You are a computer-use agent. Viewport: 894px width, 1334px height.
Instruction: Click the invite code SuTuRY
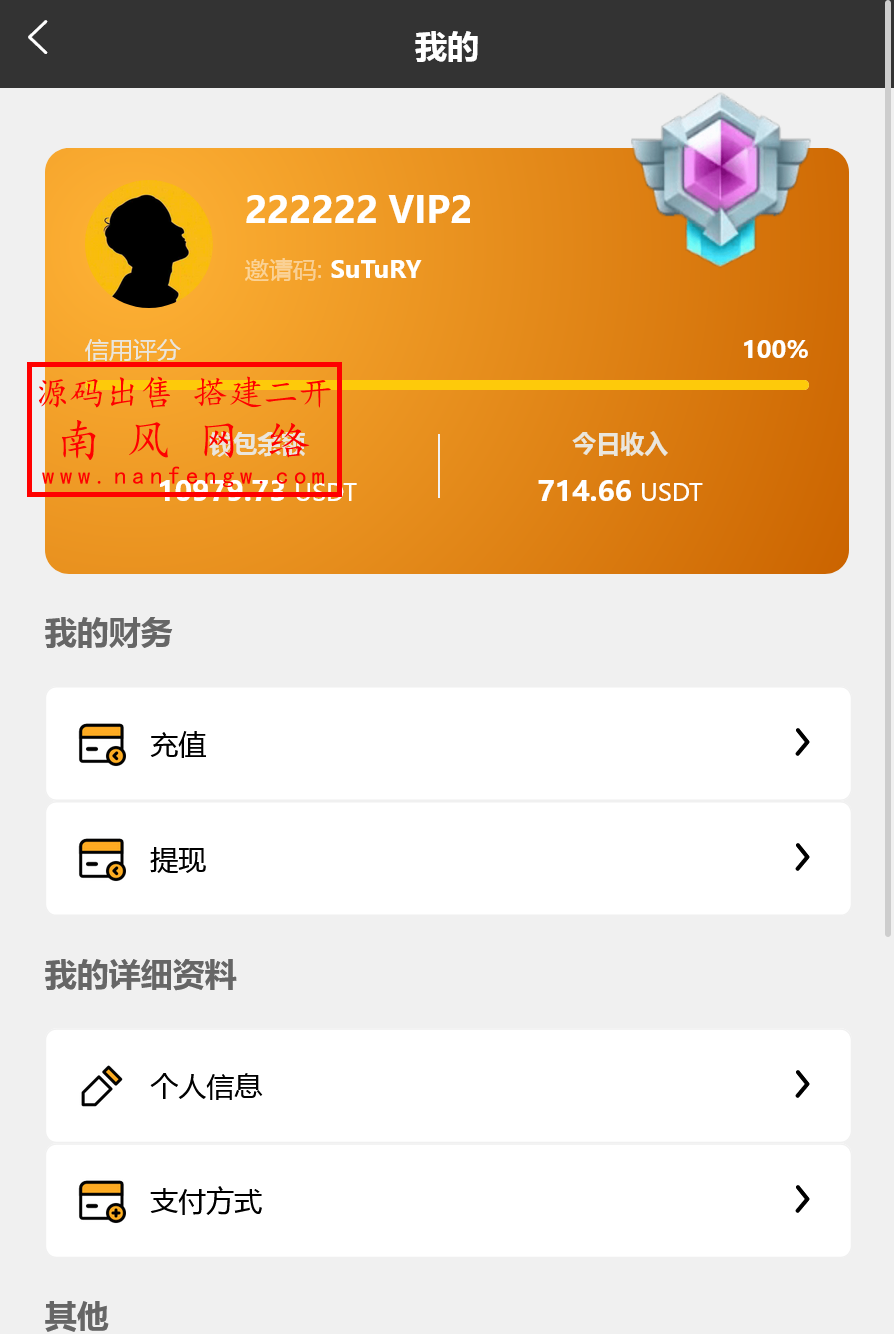(x=376, y=269)
